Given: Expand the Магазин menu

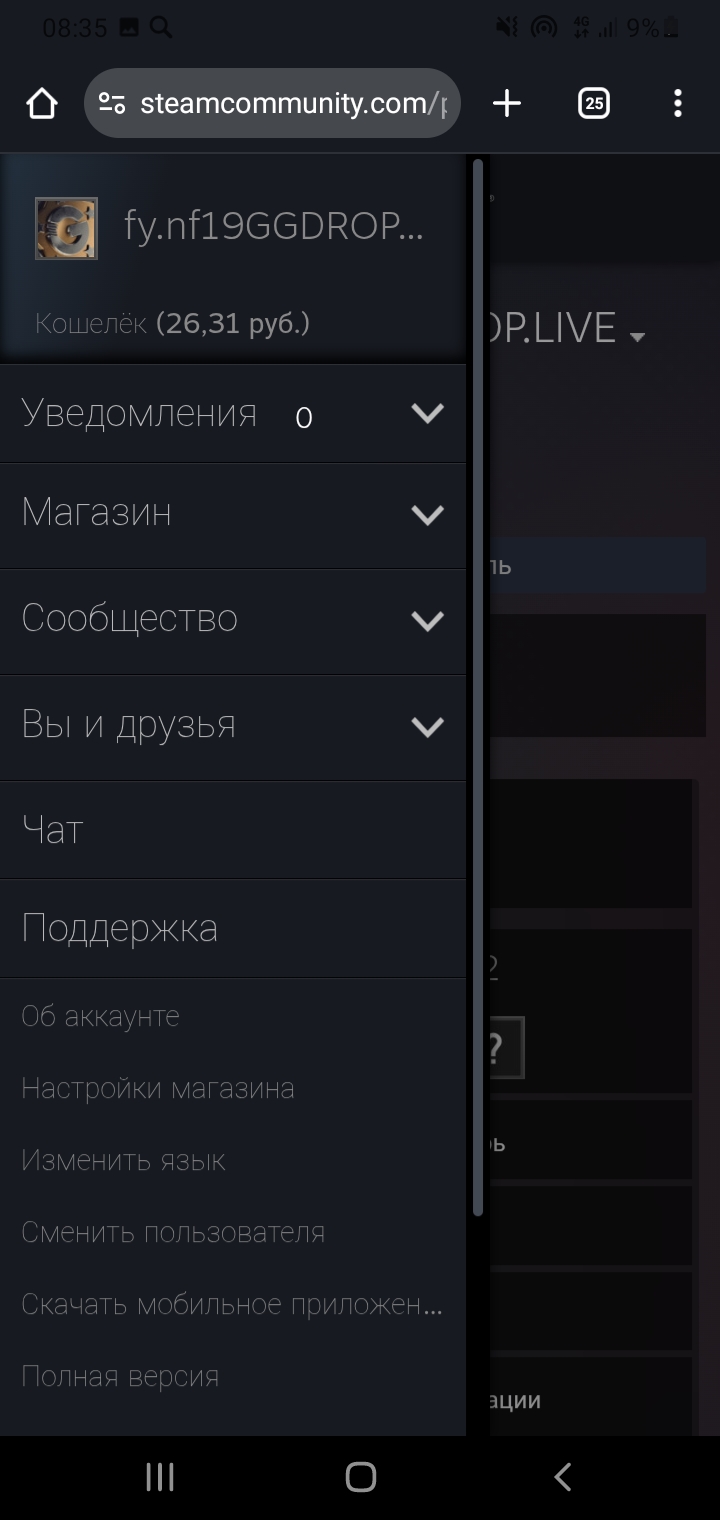Looking at the screenshot, I should click(x=233, y=515).
